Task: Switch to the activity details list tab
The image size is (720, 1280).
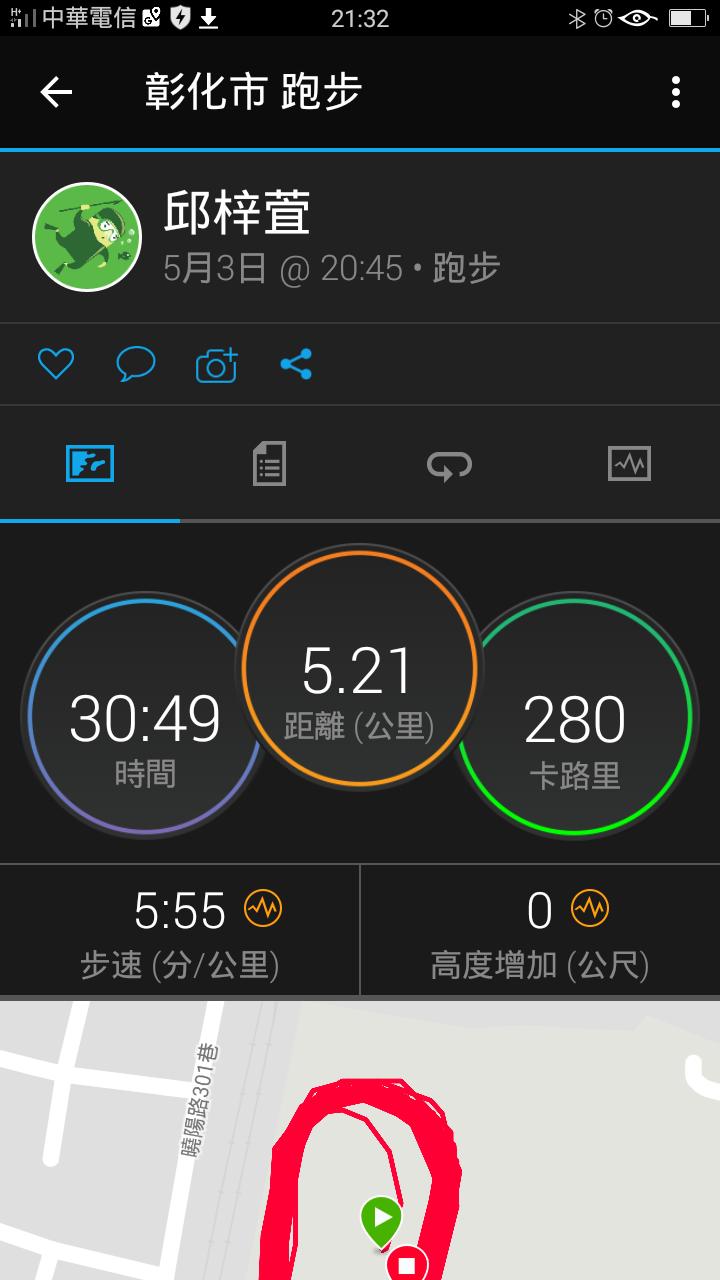Action: point(269,464)
